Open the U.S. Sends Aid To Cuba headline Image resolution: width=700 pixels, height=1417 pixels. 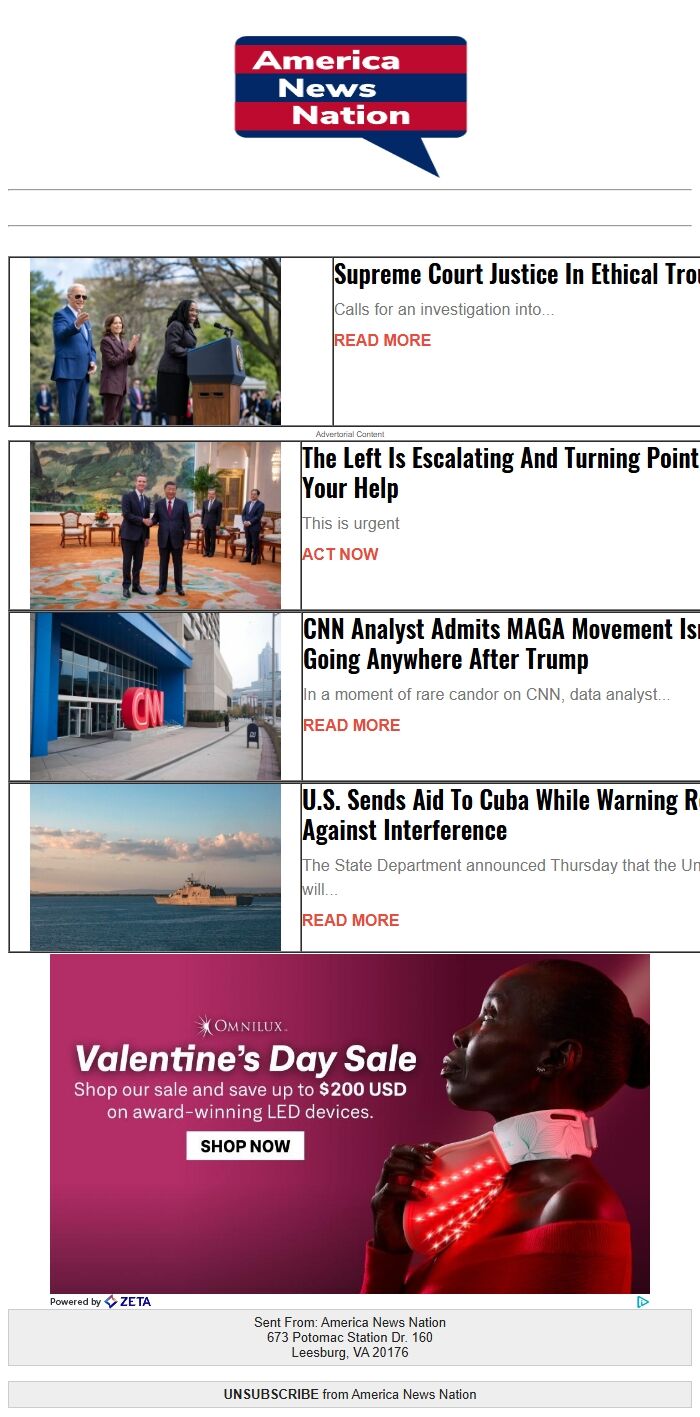pyautogui.click(x=500, y=815)
